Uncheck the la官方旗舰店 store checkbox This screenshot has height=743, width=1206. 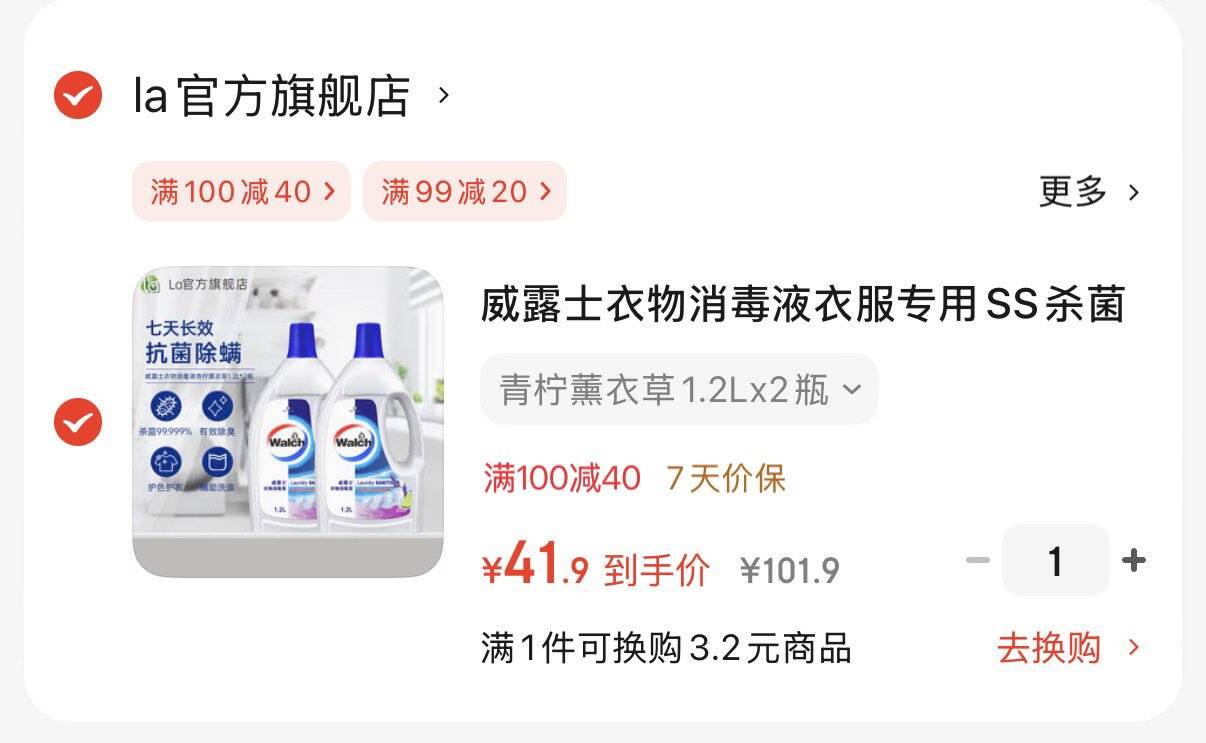(78, 96)
